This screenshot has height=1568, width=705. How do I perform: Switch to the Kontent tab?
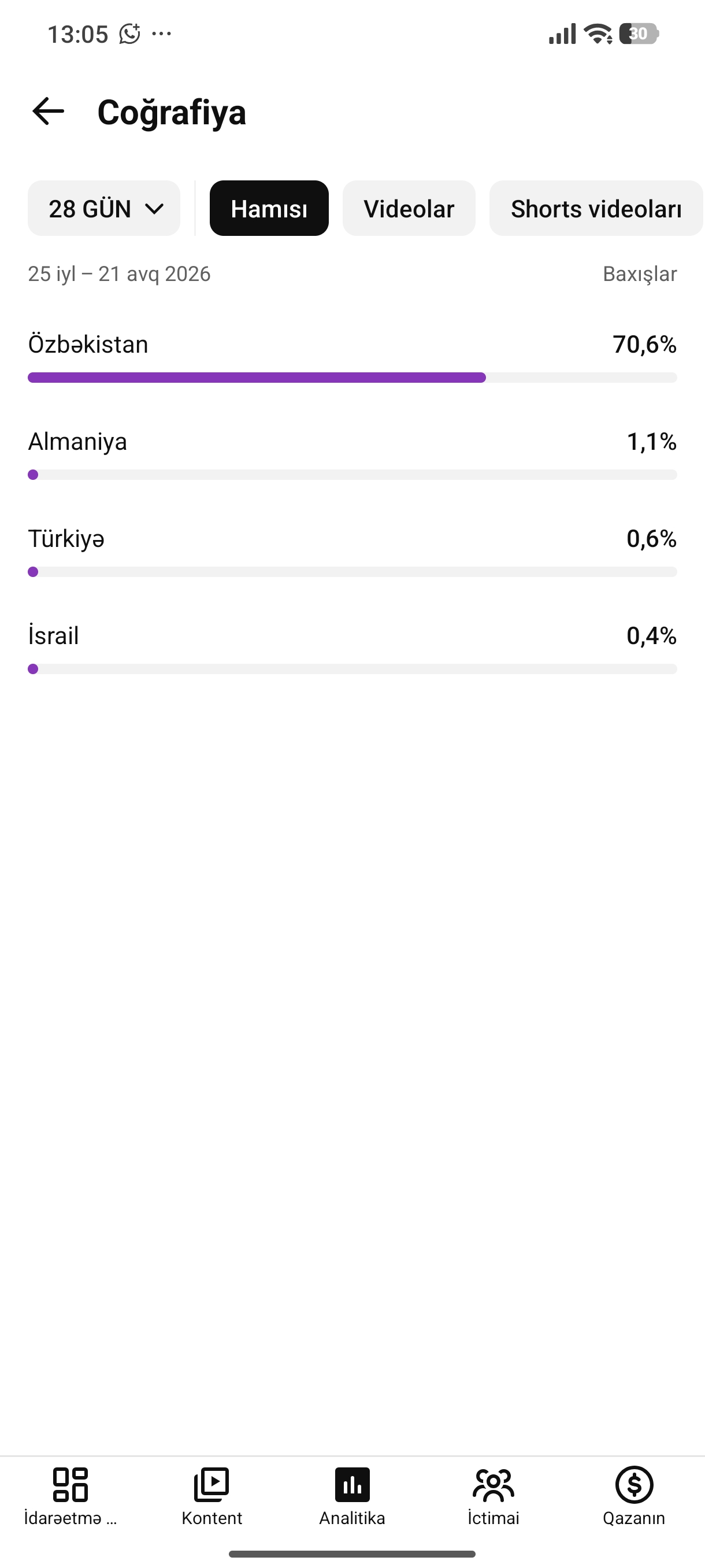[211, 1496]
